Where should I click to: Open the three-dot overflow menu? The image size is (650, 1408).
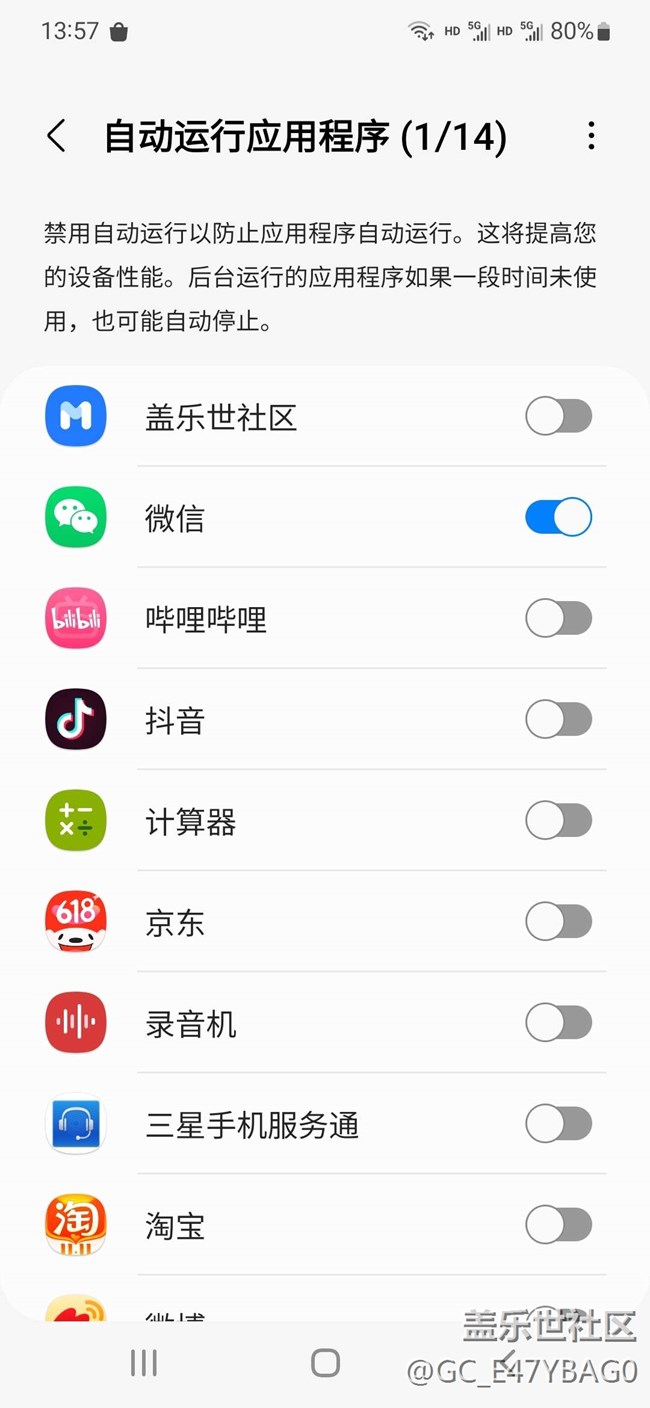point(591,136)
